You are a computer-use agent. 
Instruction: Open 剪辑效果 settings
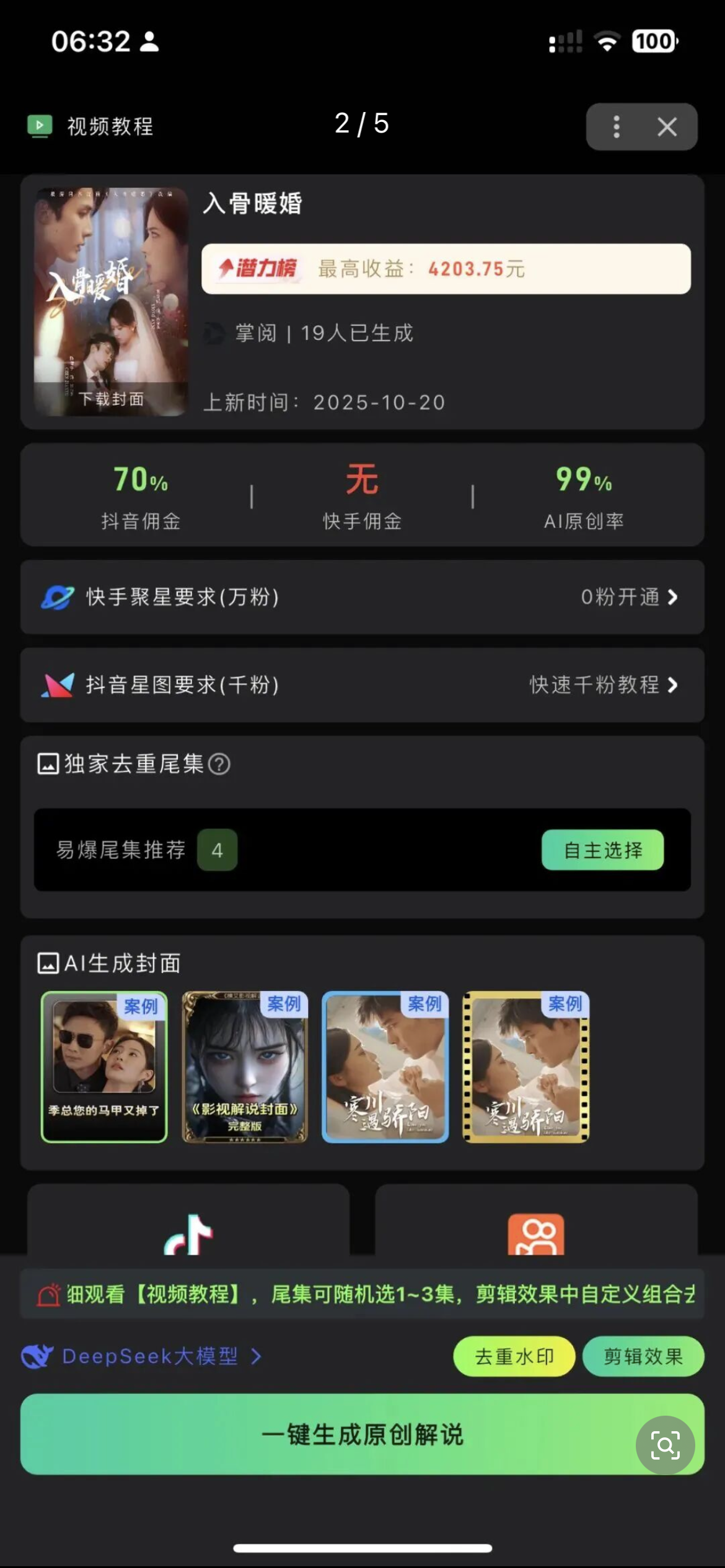pyautogui.click(x=643, y=1357)
